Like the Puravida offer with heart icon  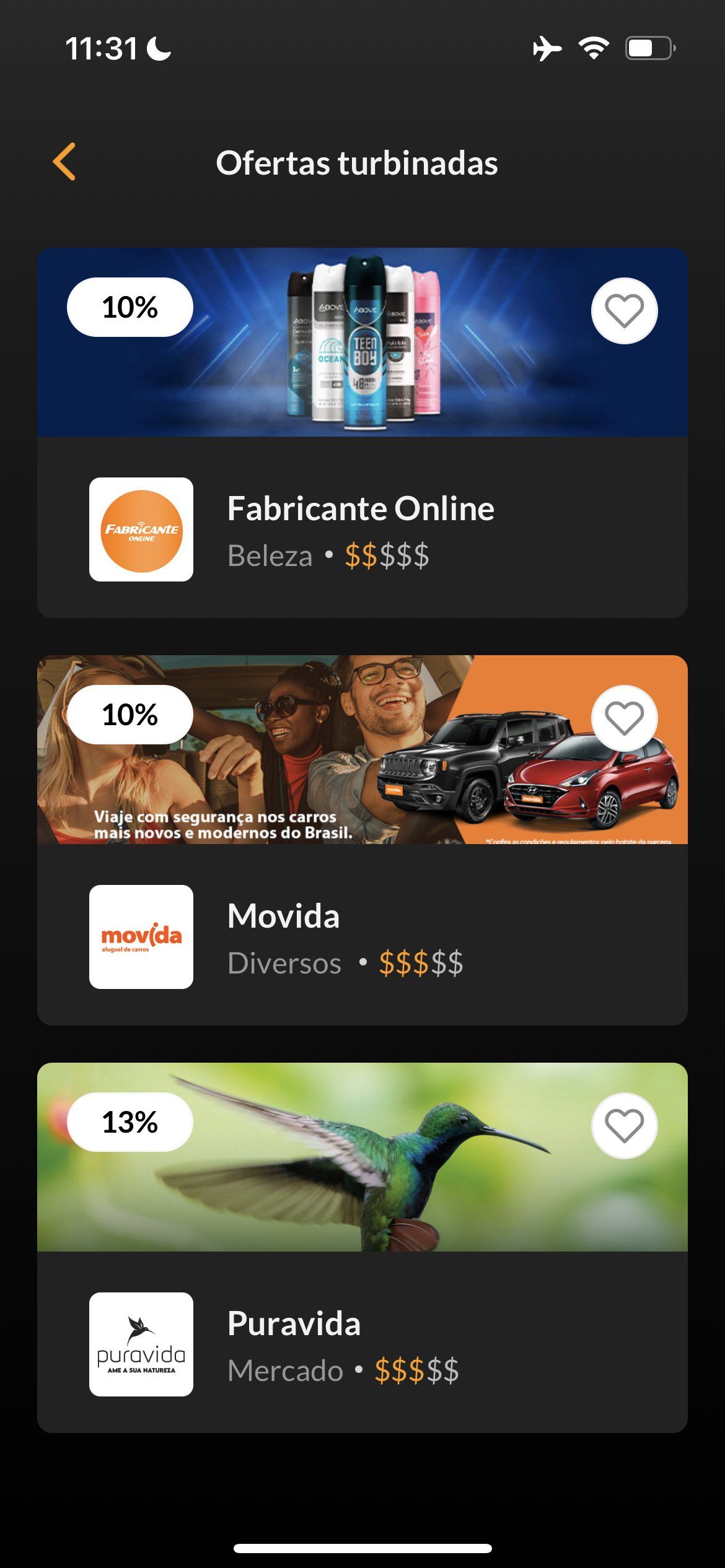point(624,1125)
